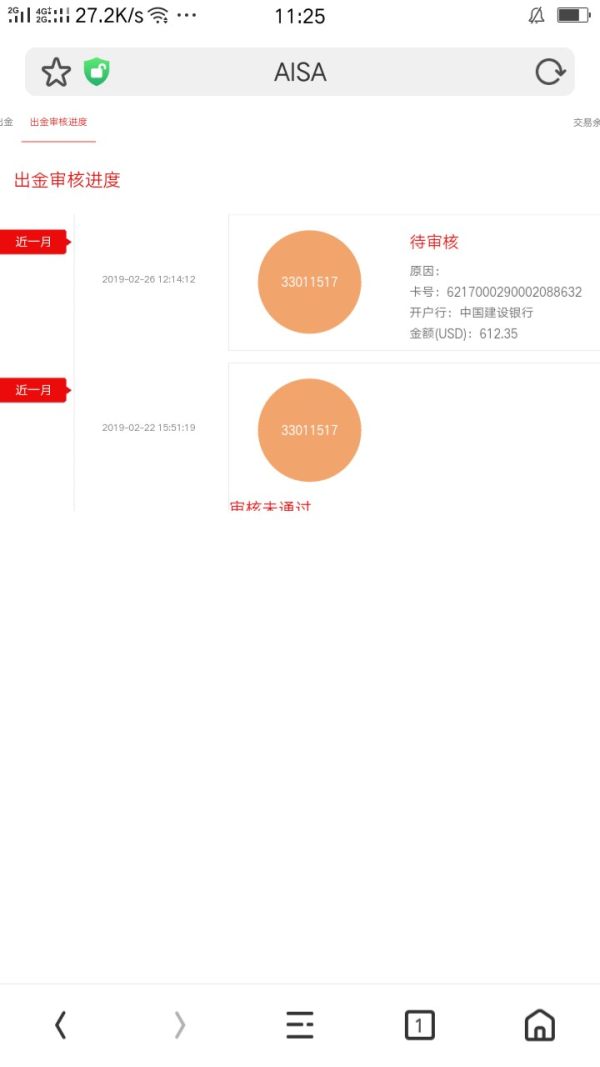The width and height of the screenshot is (600, 1067).
Task: Open the green security shield info
Action: pos(96,72)
